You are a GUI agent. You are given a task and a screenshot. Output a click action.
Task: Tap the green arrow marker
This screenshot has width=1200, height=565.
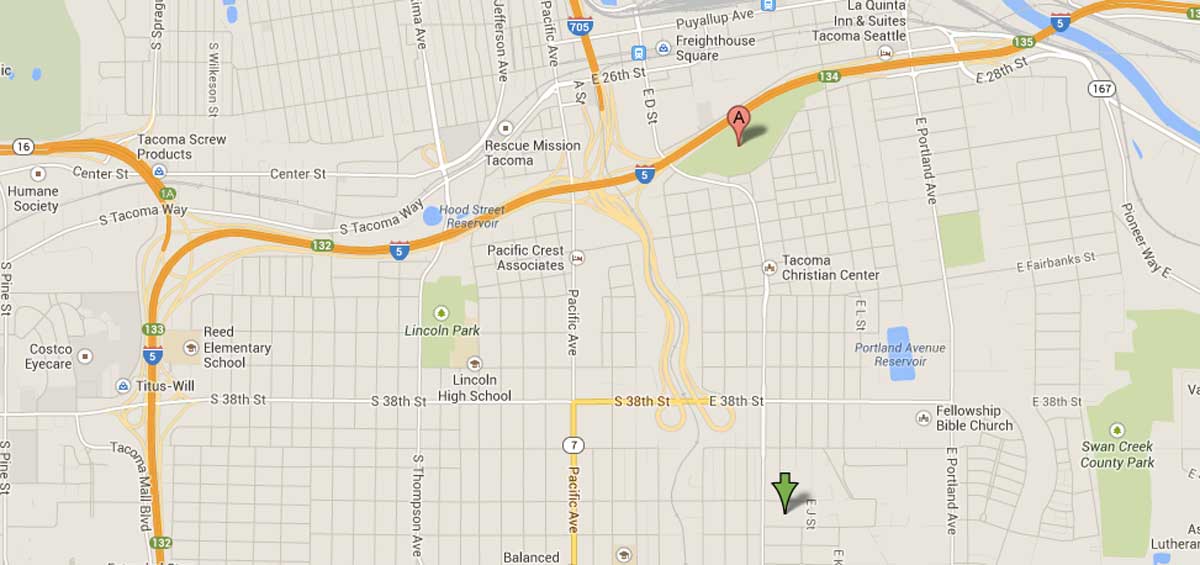[x=785, y=490]
